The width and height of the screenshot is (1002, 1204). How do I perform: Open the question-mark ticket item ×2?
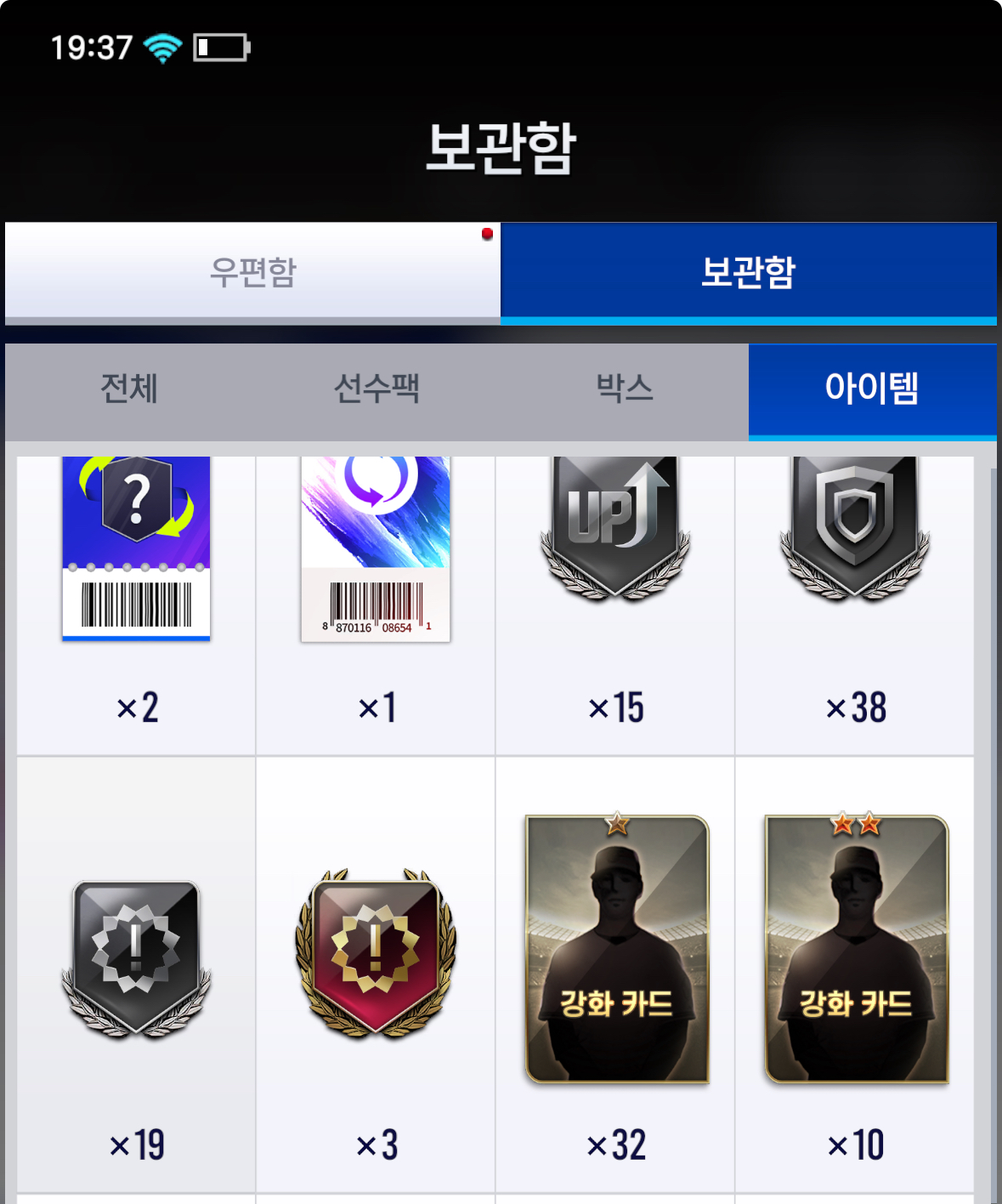pyautogui.click(x=136, y=595)
